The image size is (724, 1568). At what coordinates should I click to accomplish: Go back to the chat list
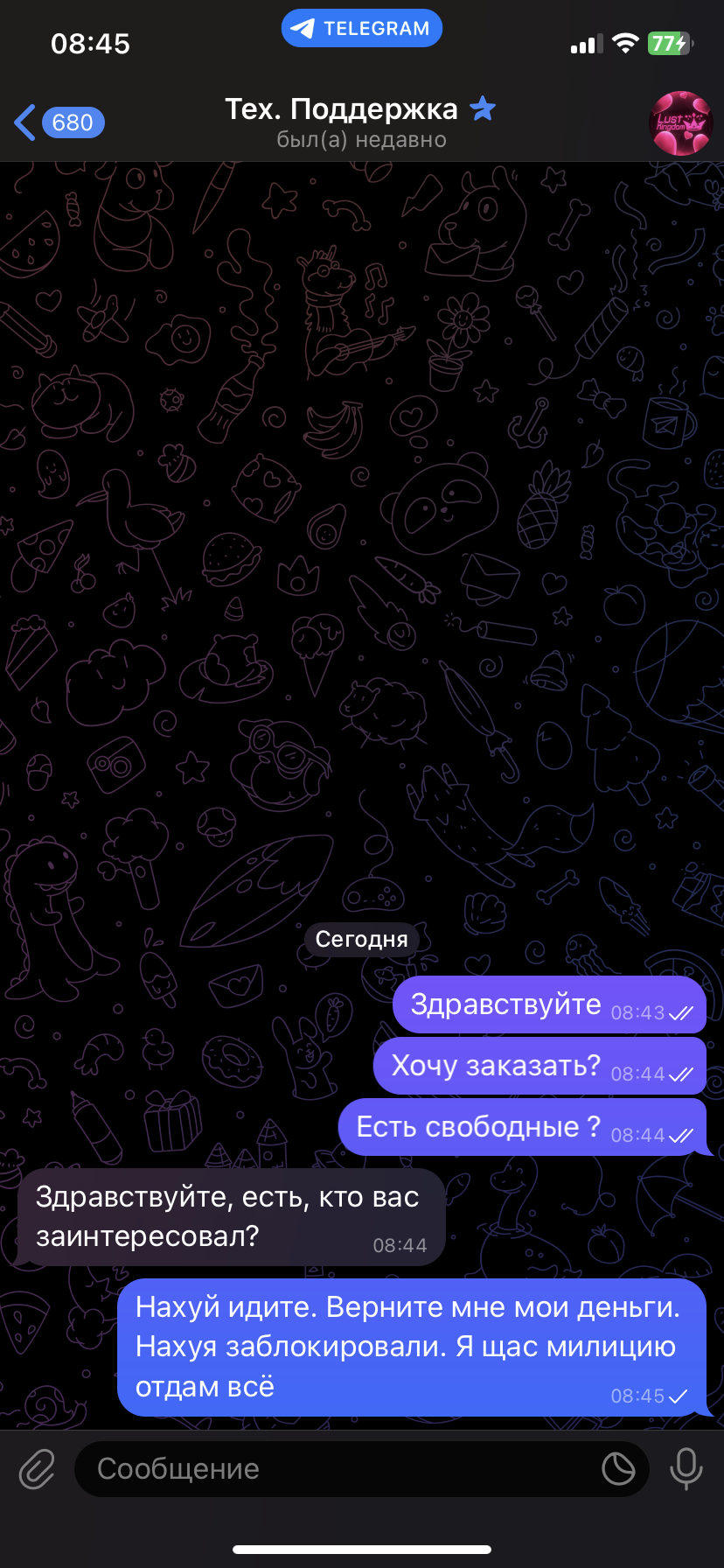pyautogui.click(x=59, y=122)
